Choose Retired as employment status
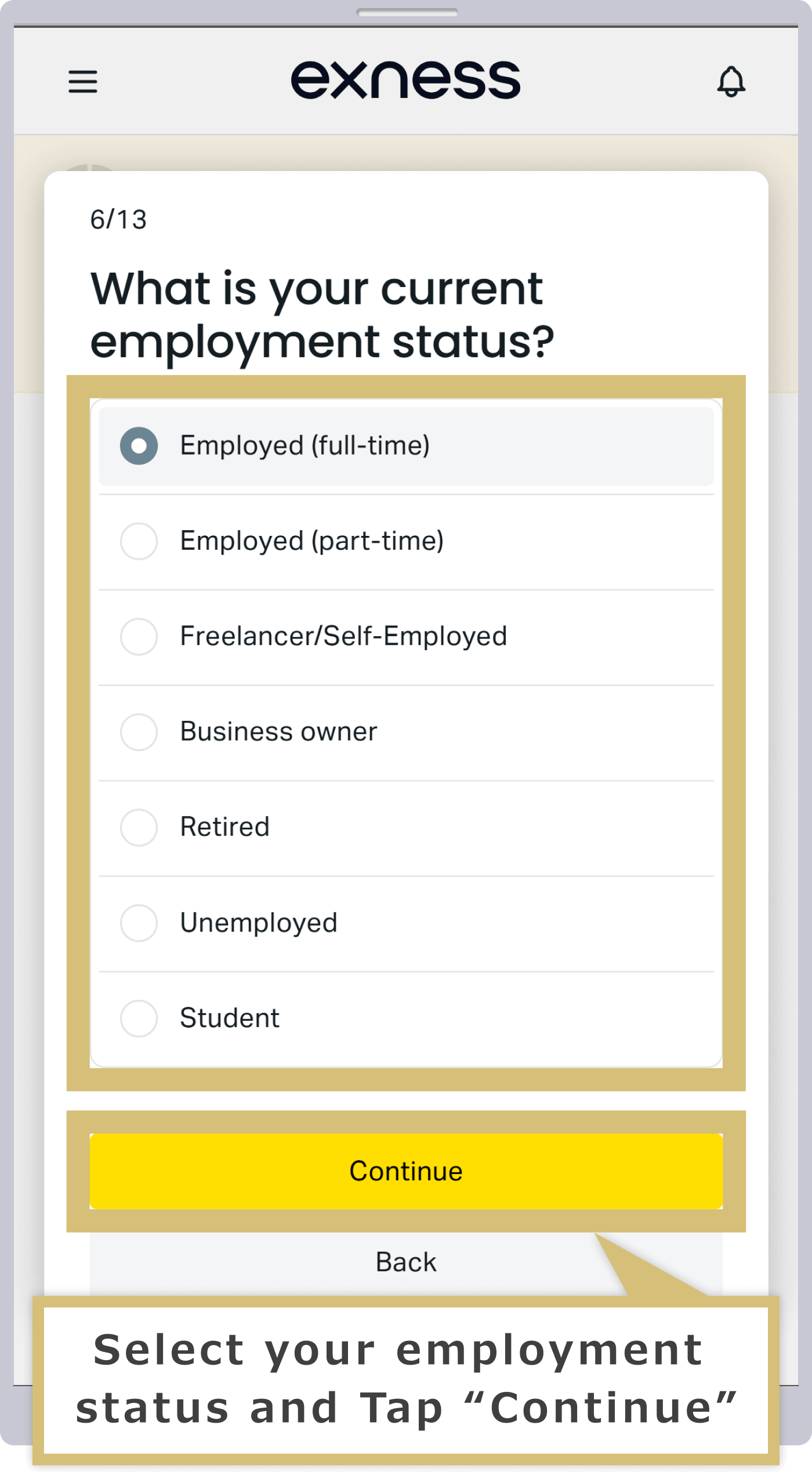This screenshot has width=812, height=1472. (406, 827)
